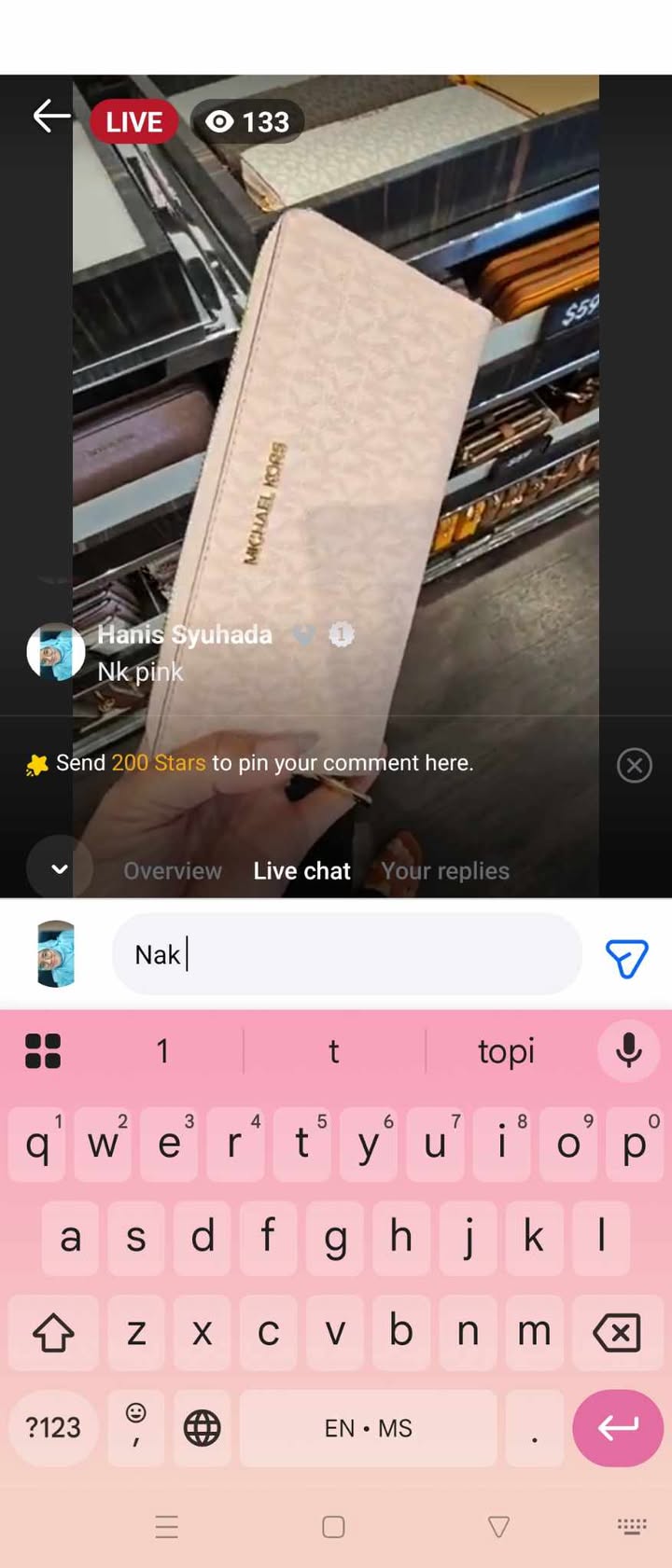Send the comment with the arrow icon
The height and width of the screenshot is (1568, 672).
pyautogui.click(x=626, y=958)
